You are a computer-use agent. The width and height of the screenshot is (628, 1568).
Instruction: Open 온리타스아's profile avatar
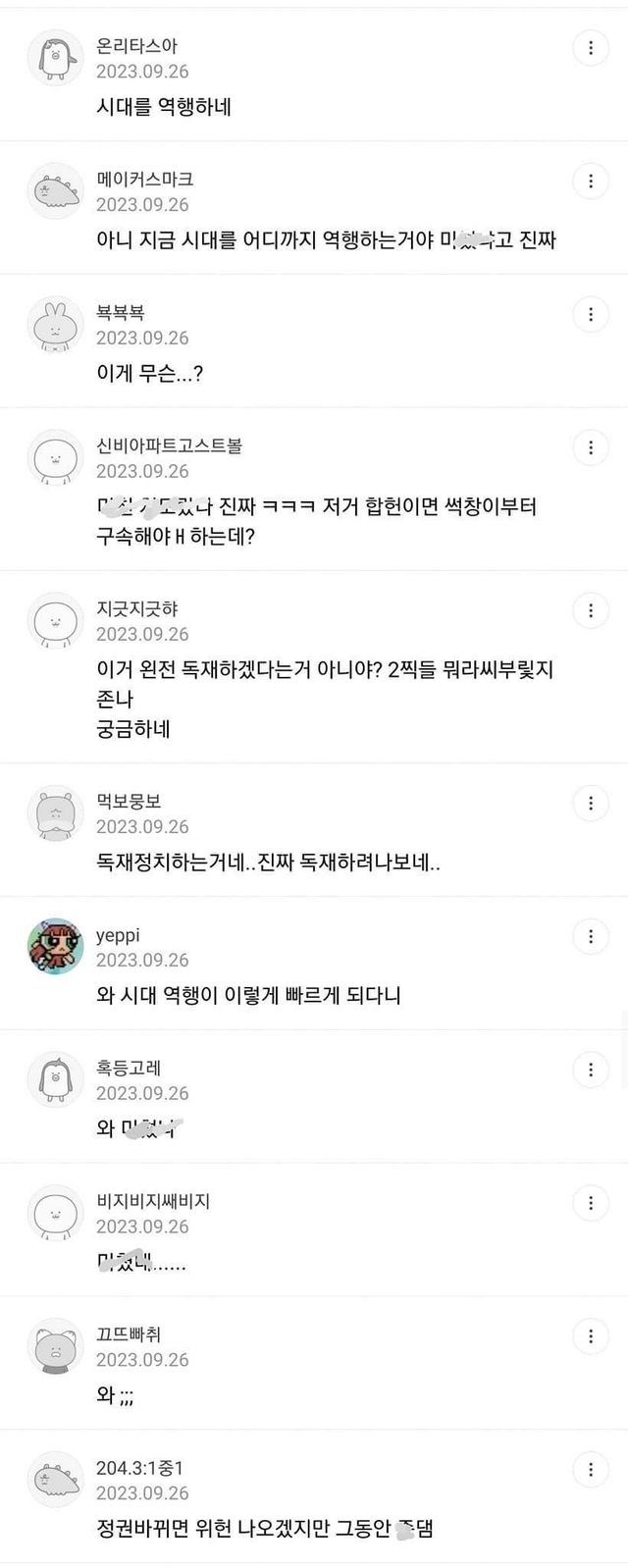coord(55,58)
